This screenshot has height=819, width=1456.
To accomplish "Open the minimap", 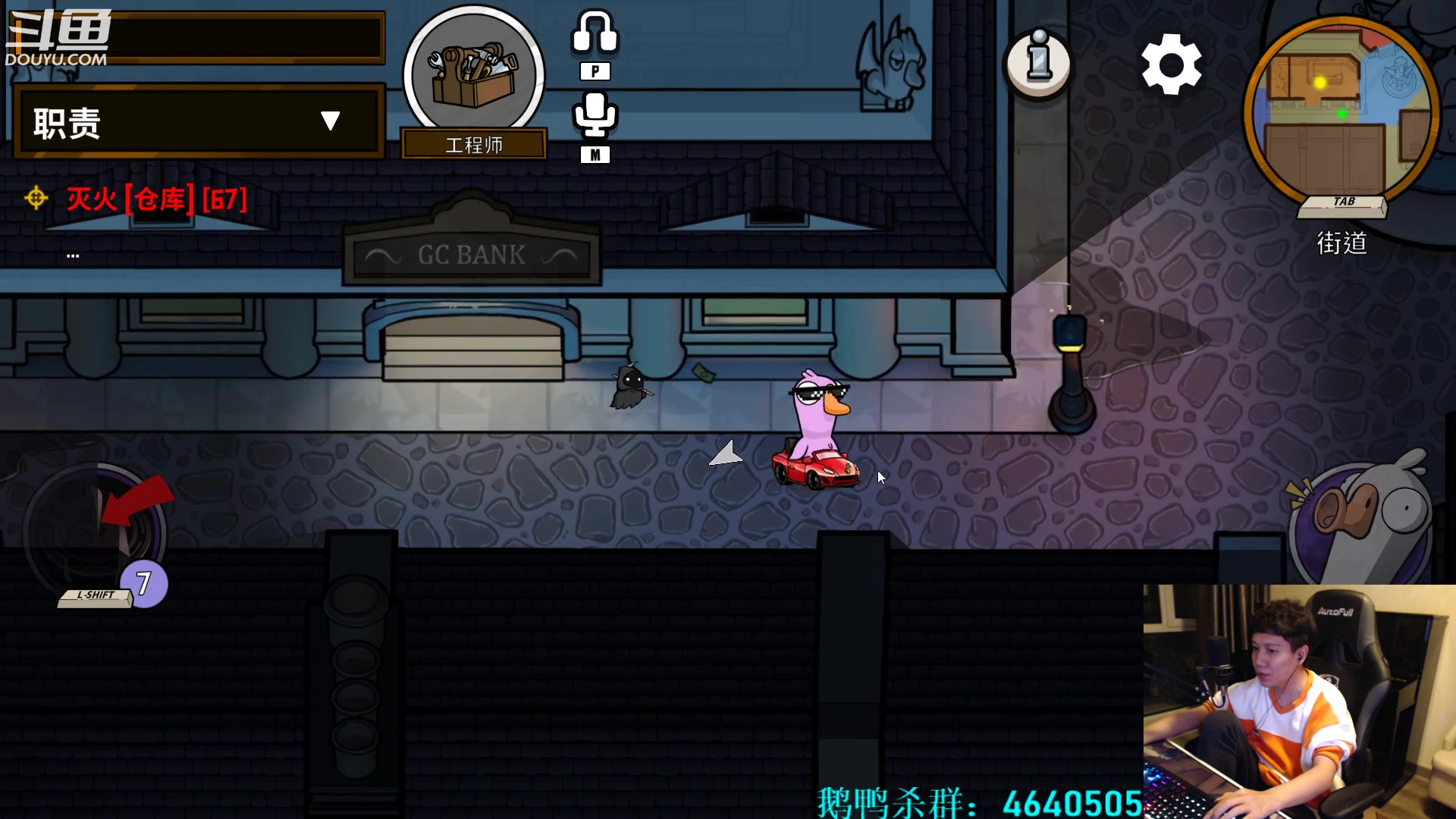I will pos(1341,110).
